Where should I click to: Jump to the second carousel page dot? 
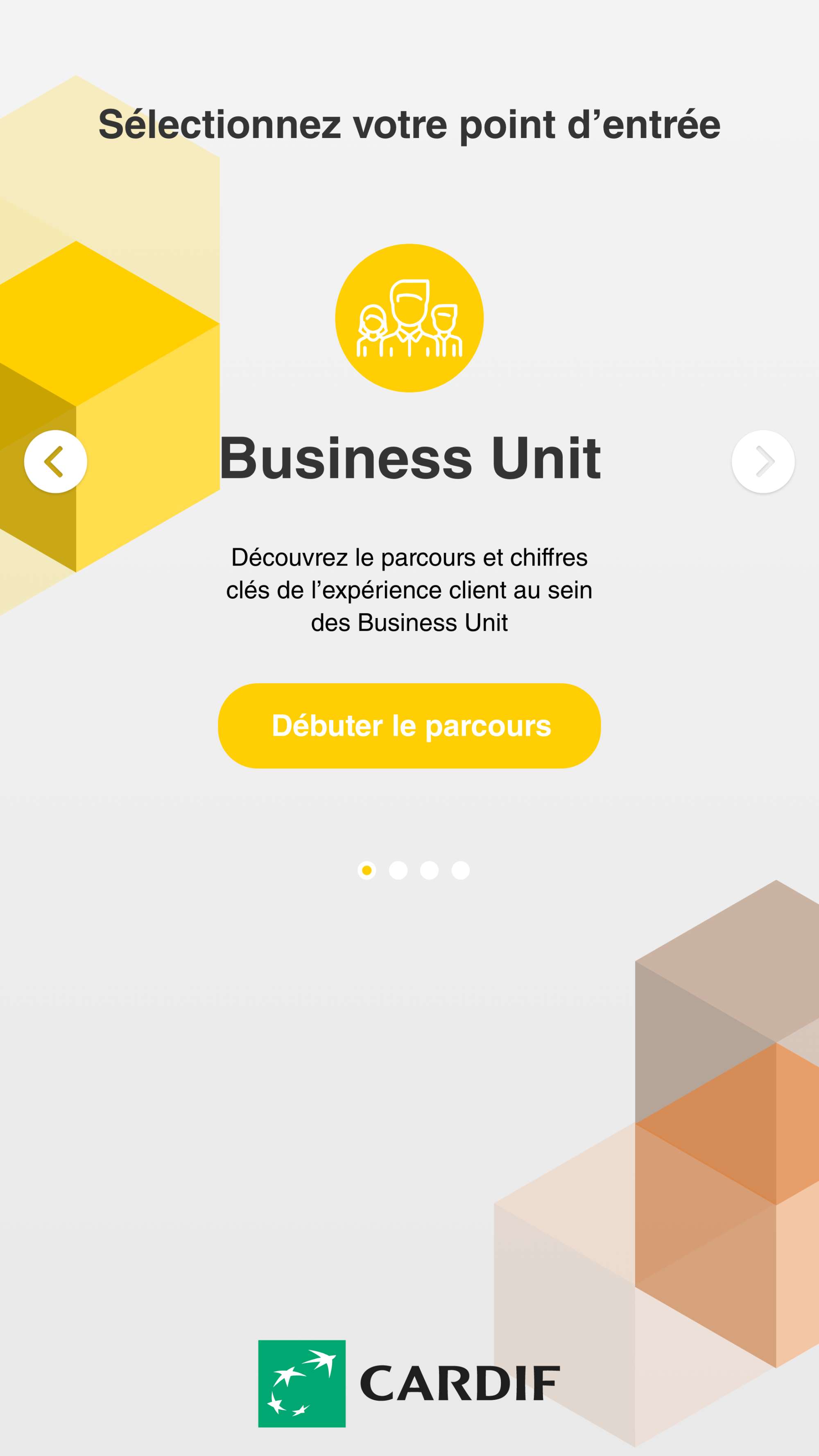click(398, 870)
